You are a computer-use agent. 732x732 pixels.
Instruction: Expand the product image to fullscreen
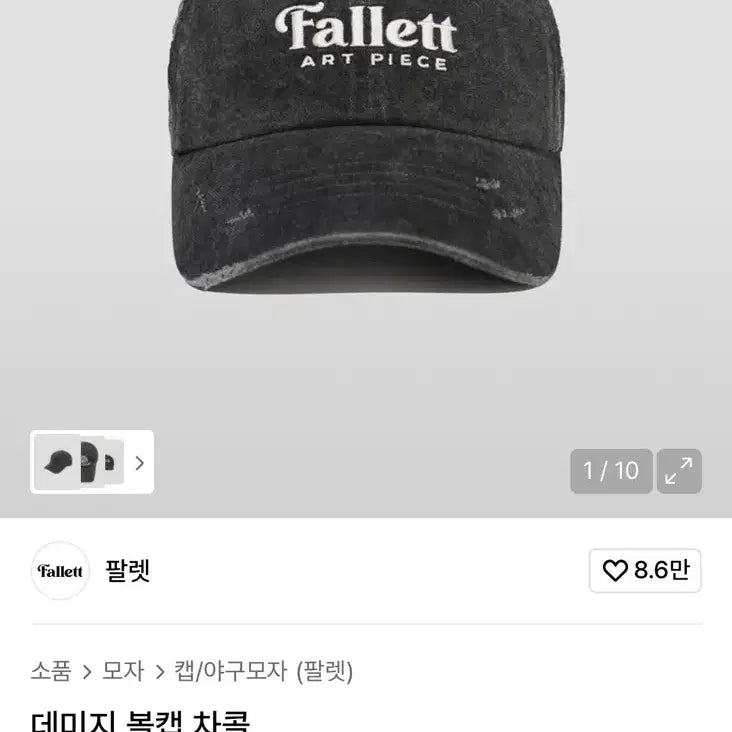pos(679,471)
